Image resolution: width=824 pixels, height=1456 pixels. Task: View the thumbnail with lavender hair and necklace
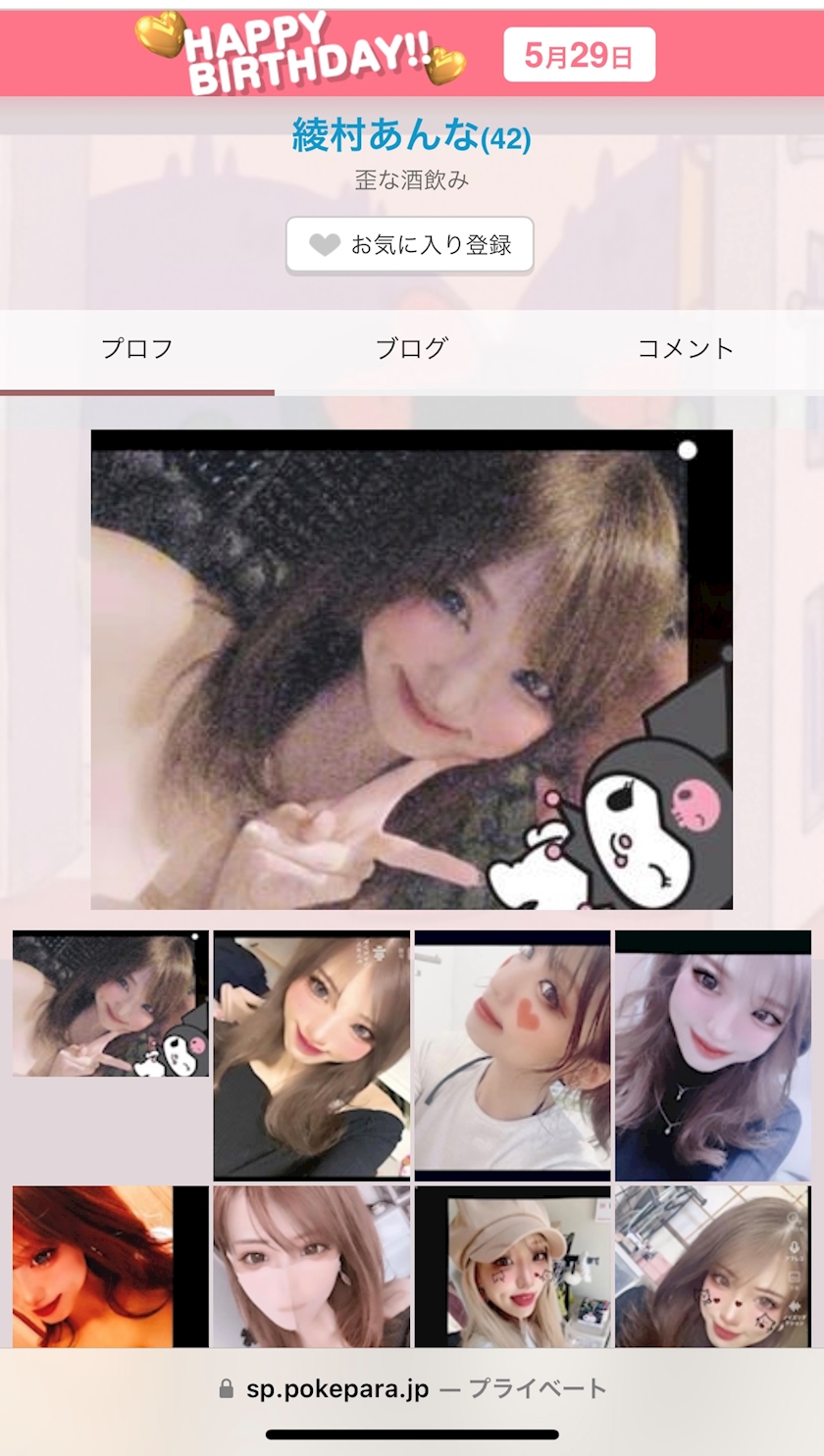click(x=713, y=1055)
